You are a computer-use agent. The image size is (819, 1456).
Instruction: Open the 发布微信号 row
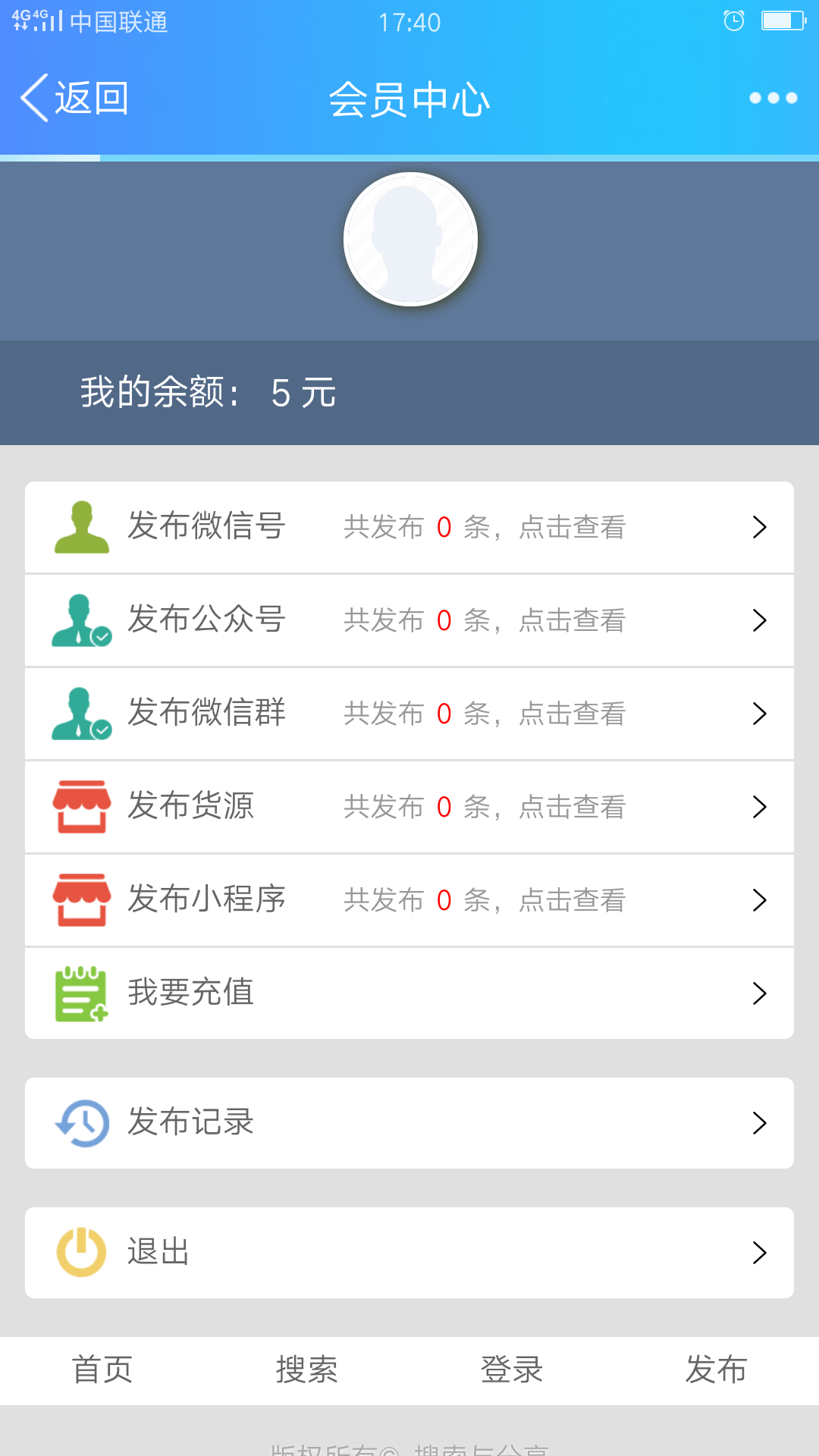(409, 527)
